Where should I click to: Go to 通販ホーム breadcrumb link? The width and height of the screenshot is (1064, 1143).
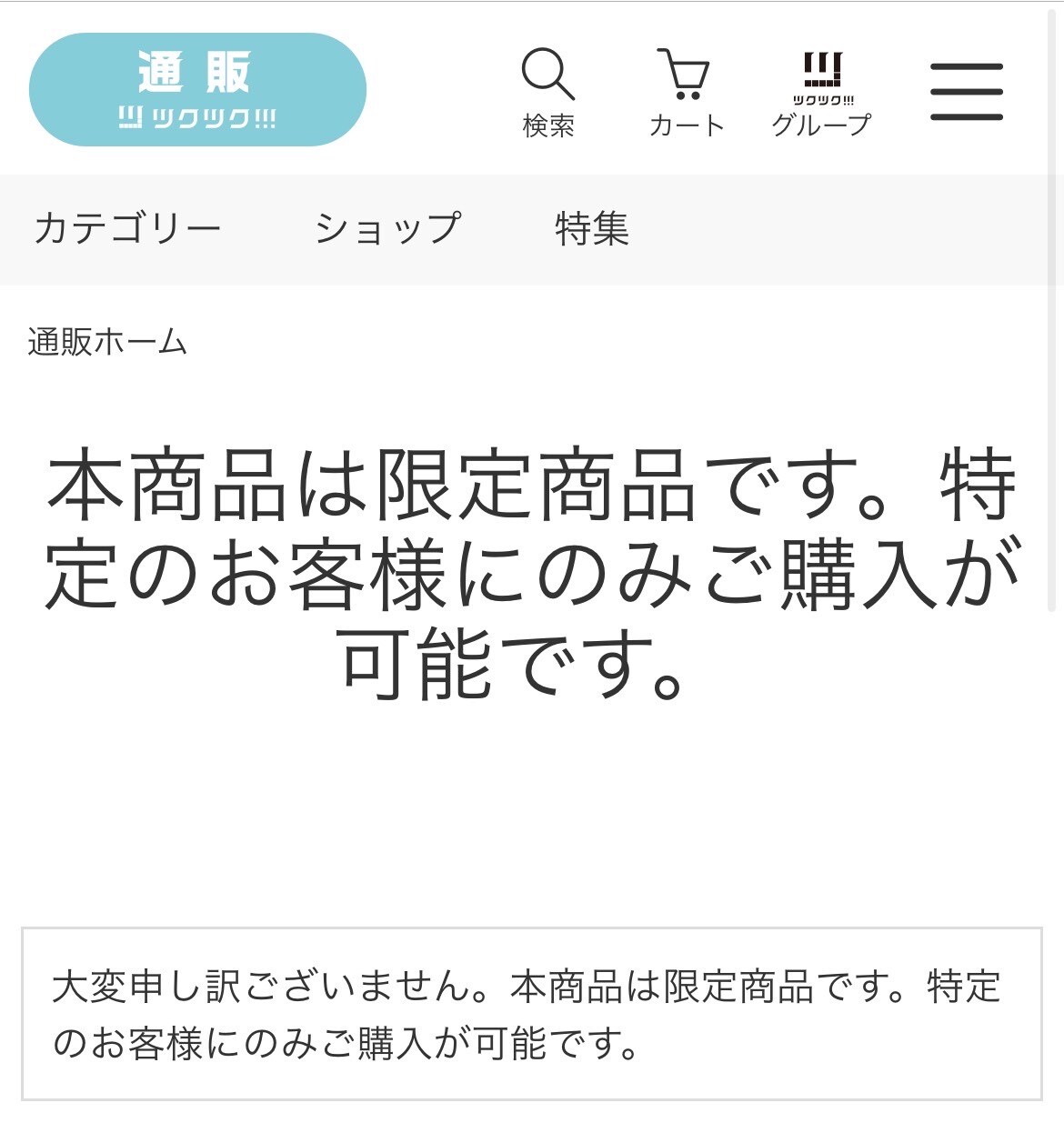tap(107, 343)
